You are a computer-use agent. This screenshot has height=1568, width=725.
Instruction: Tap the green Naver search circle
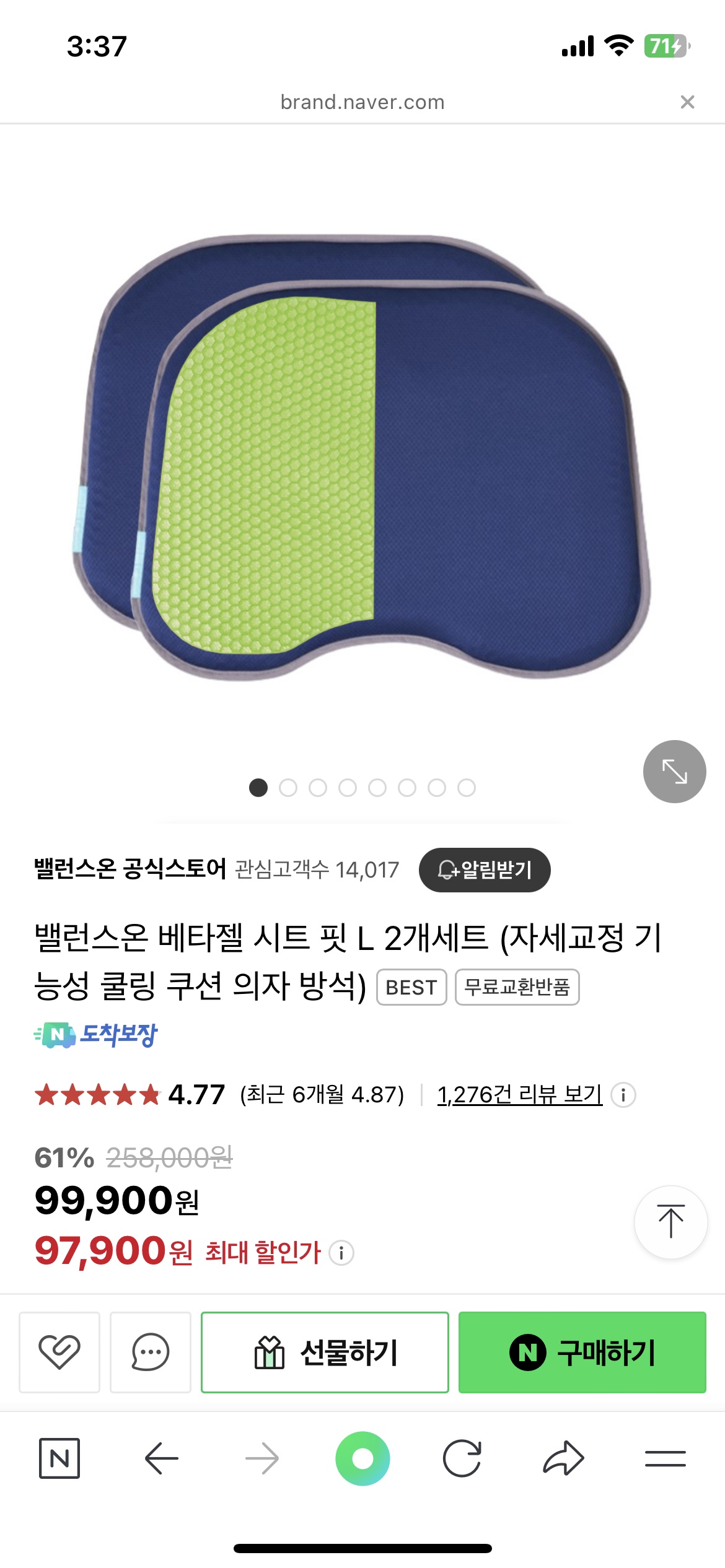[x=362, y=1458]
